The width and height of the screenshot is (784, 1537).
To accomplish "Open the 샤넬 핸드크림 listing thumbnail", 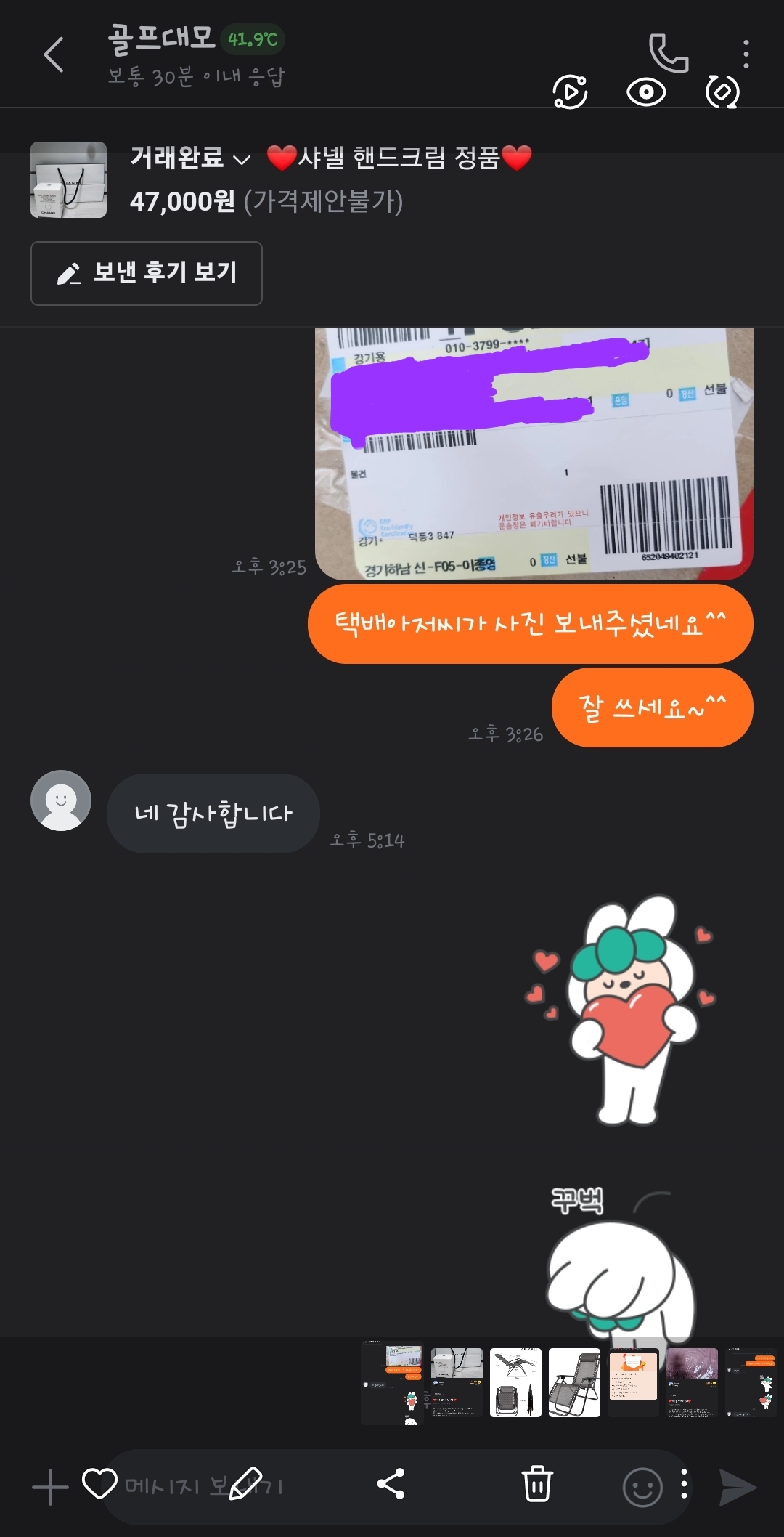I will [68, 179].
